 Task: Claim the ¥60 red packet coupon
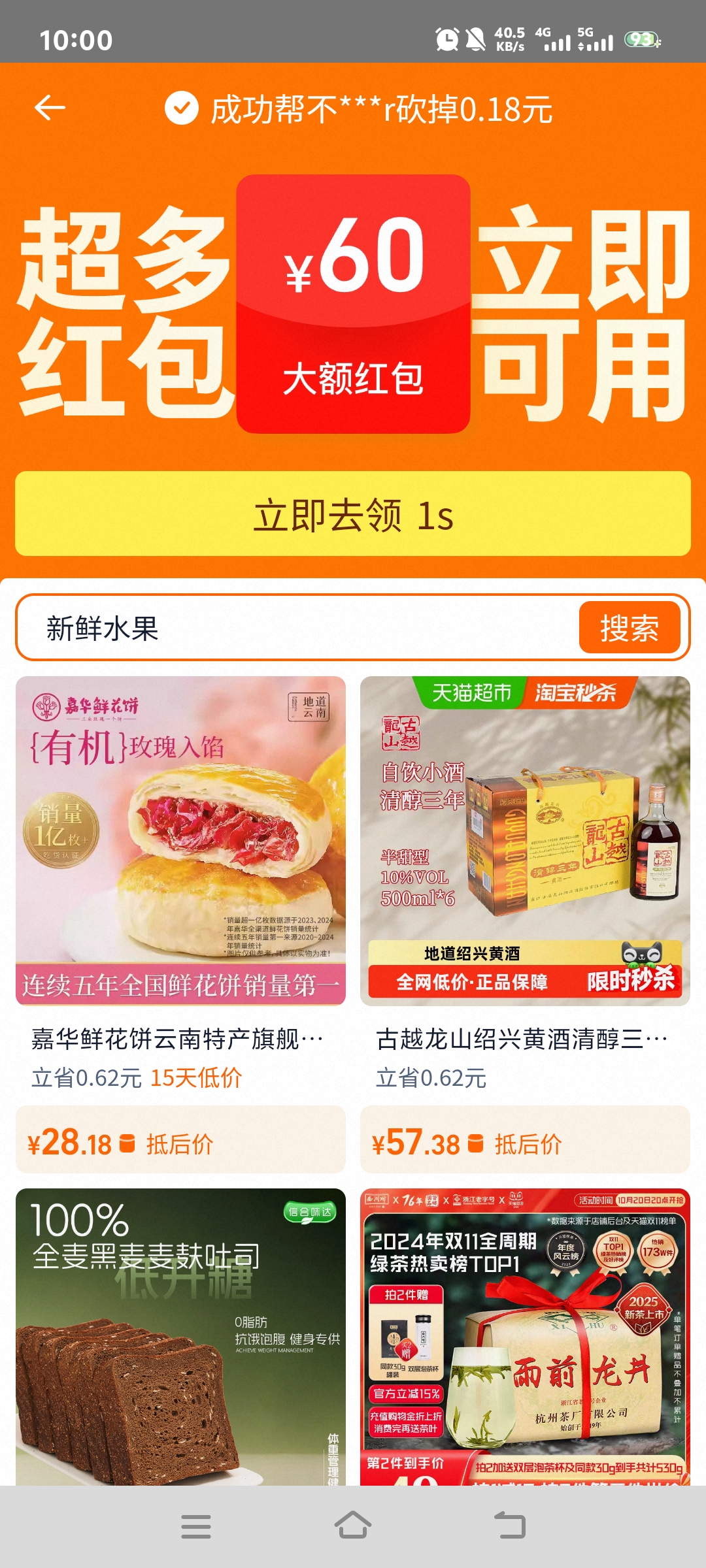[x=353, y=304]
